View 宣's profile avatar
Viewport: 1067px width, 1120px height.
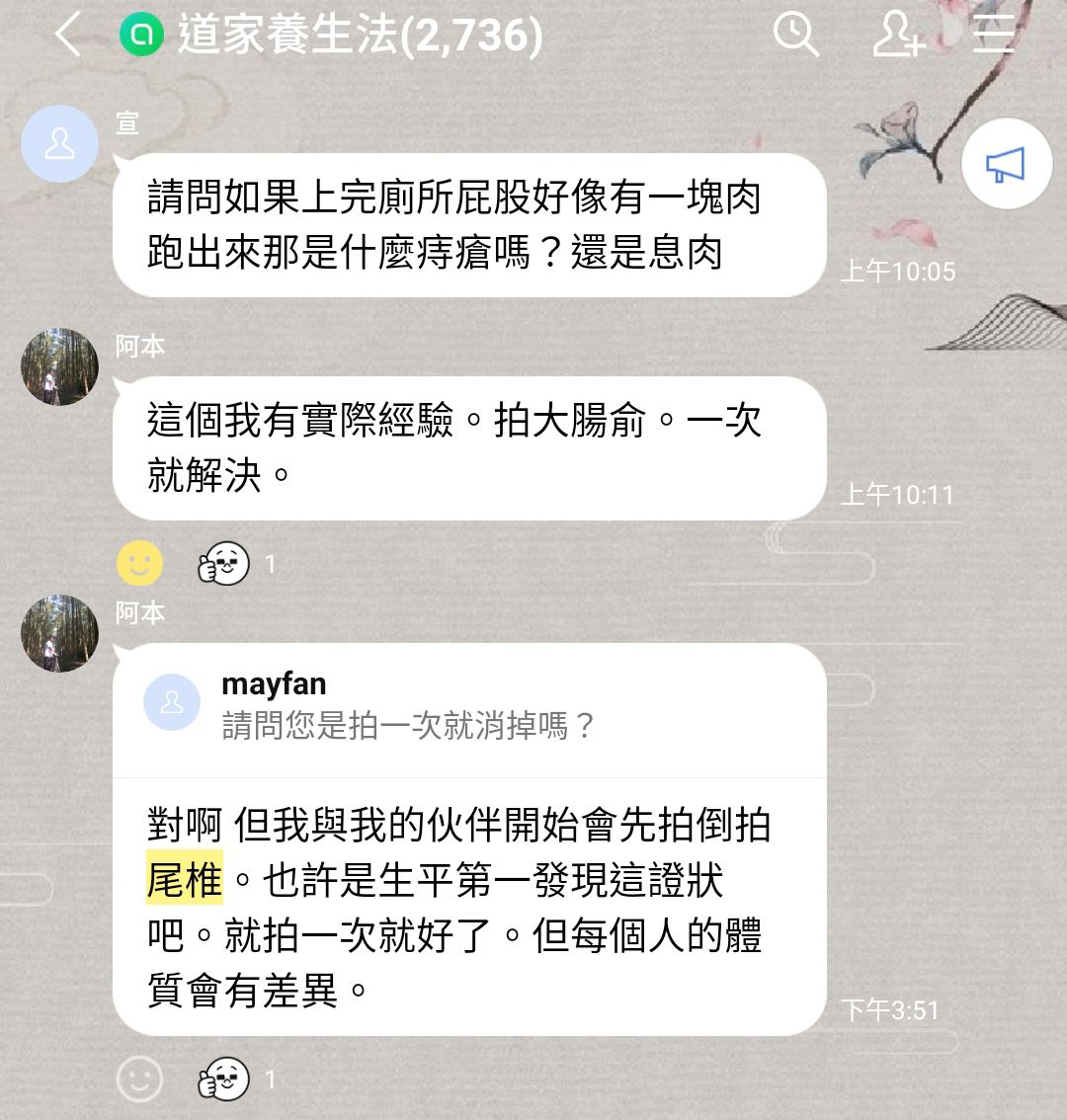(59, 144)
